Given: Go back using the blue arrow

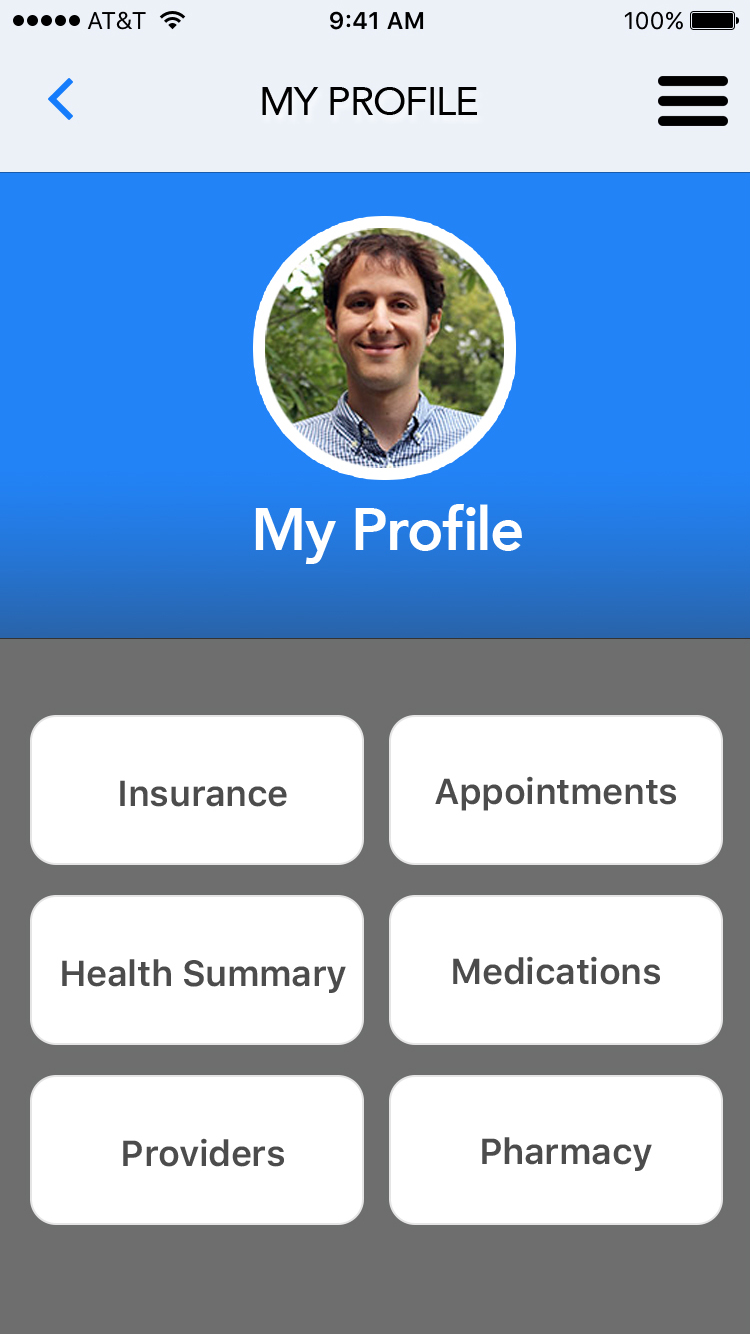Looking at the screenshot, I should coord(61,100).
